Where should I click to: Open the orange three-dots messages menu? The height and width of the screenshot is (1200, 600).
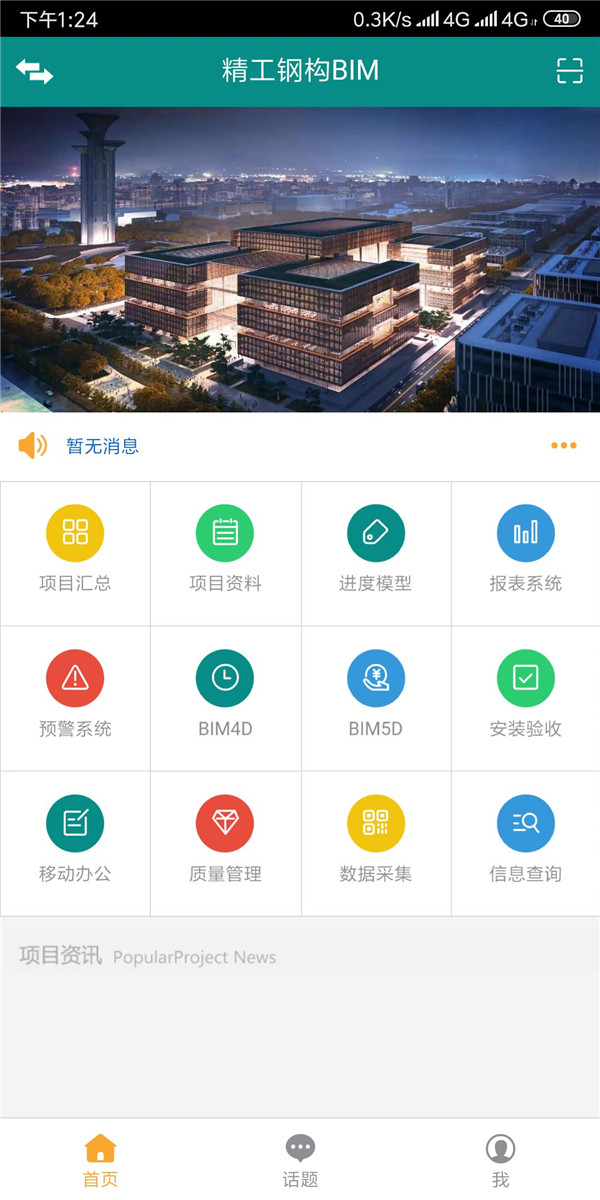563,446
